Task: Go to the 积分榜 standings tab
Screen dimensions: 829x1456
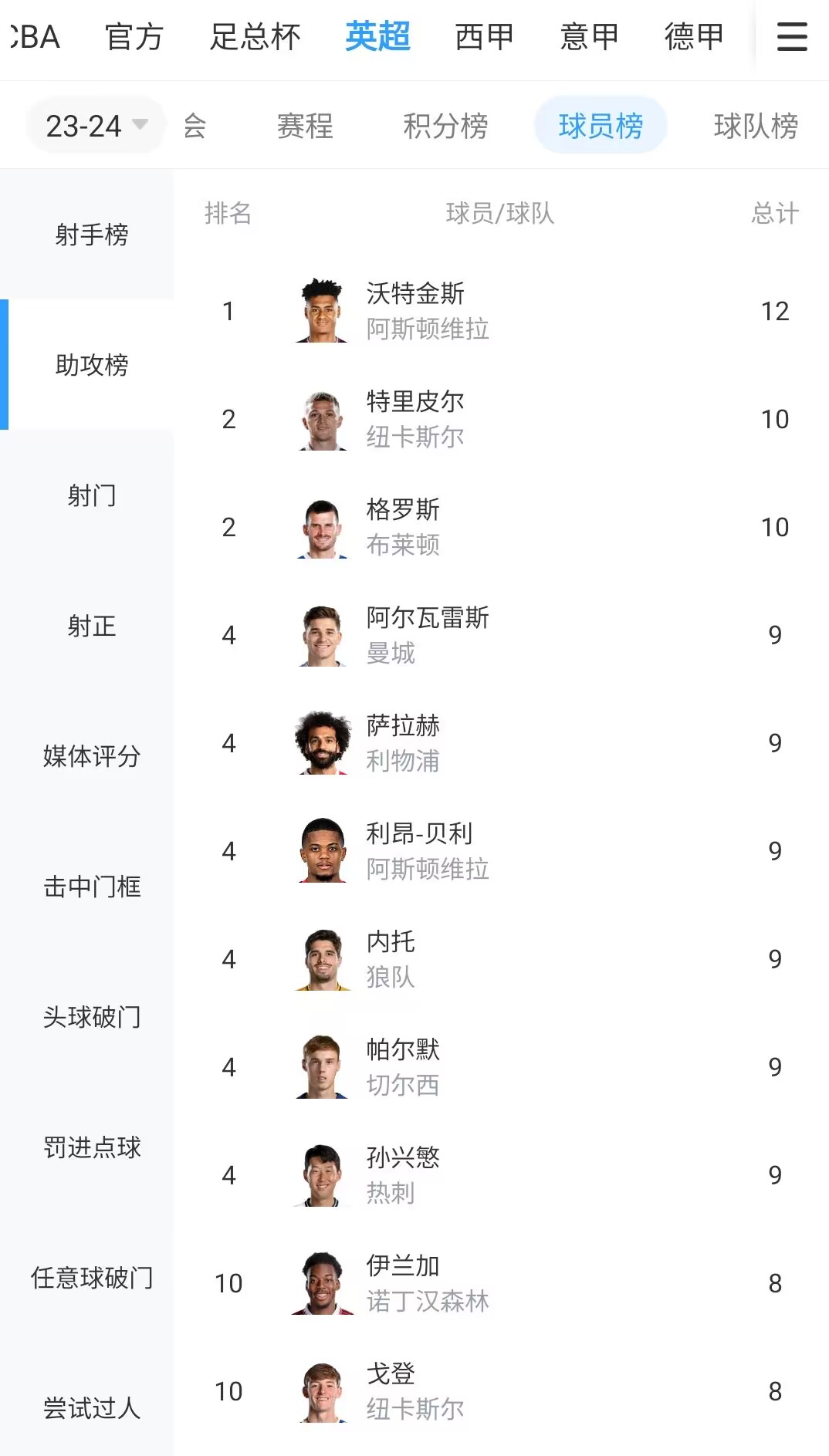Action: click(445, 125)
